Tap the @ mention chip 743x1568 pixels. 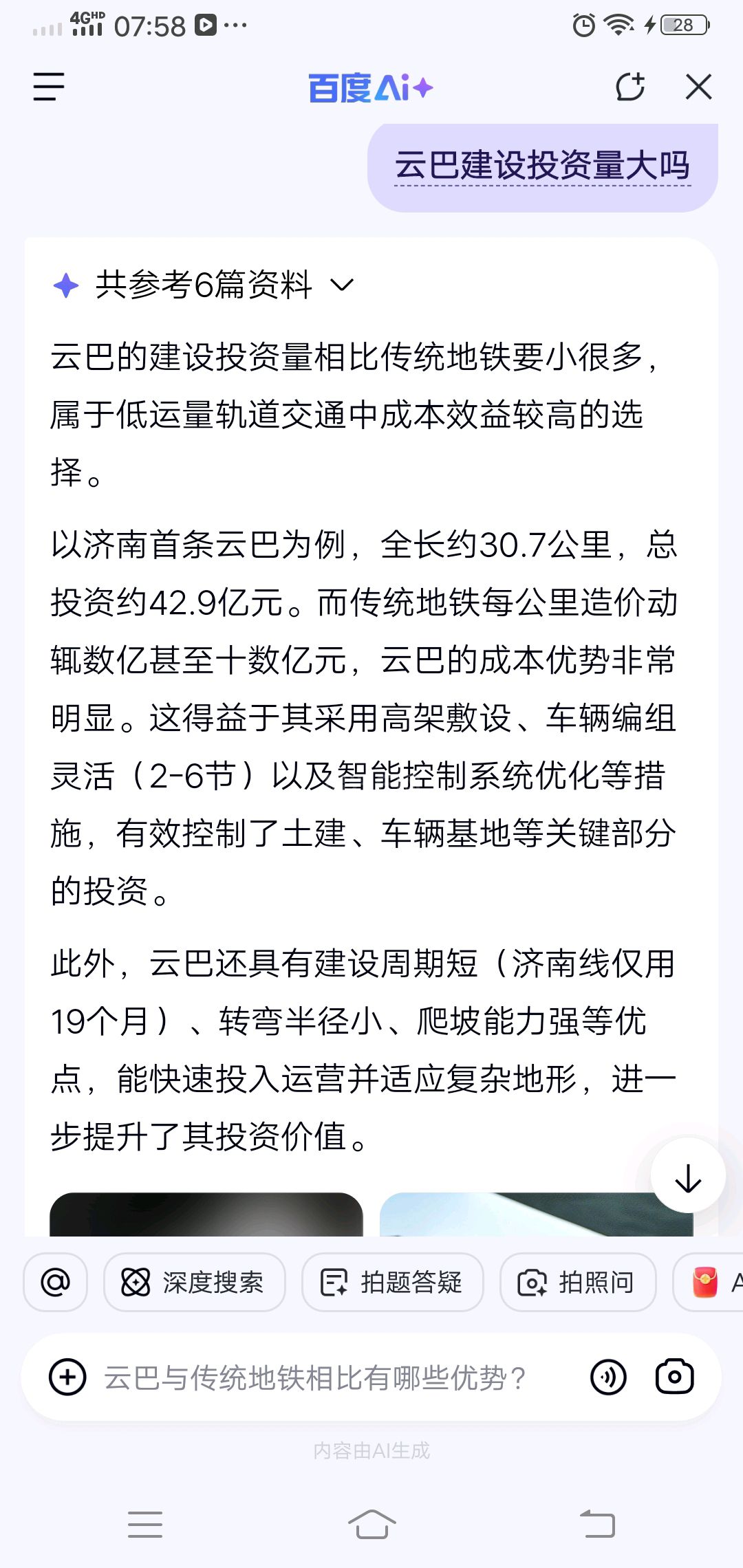(x=56, y=1283)
